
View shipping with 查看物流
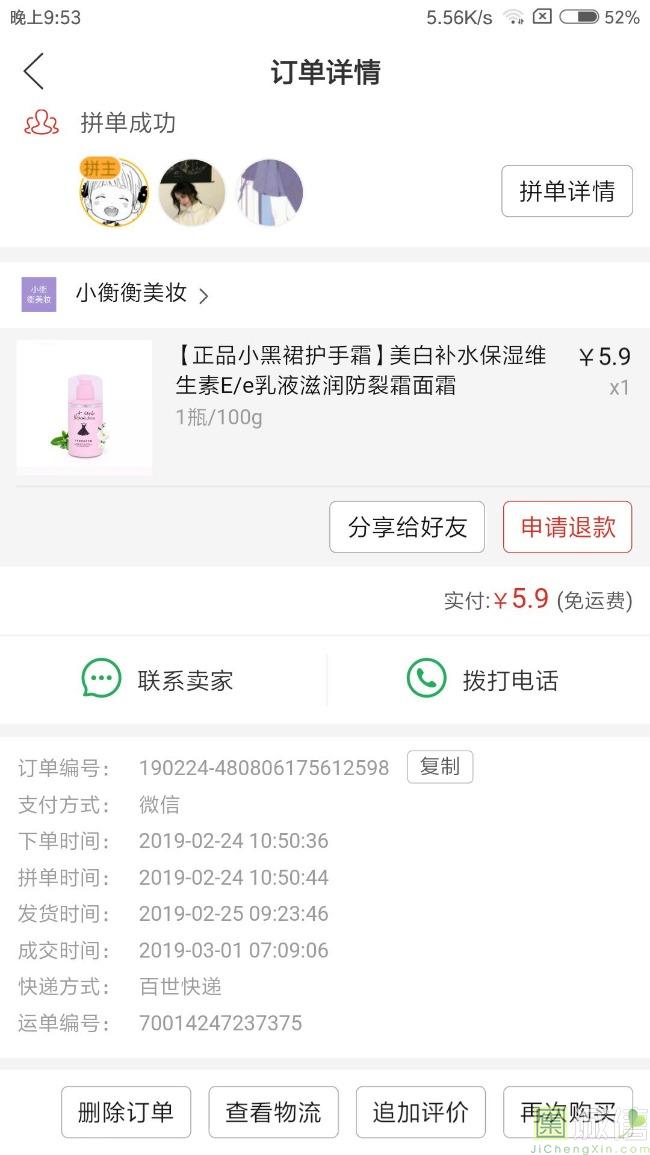[x=273, y=1112]
